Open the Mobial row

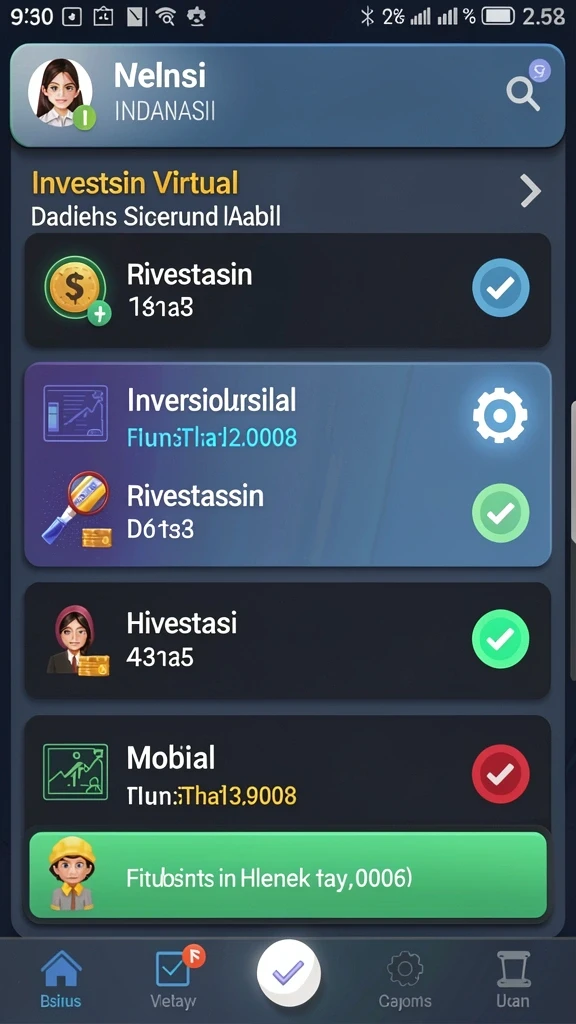(288, 773)
